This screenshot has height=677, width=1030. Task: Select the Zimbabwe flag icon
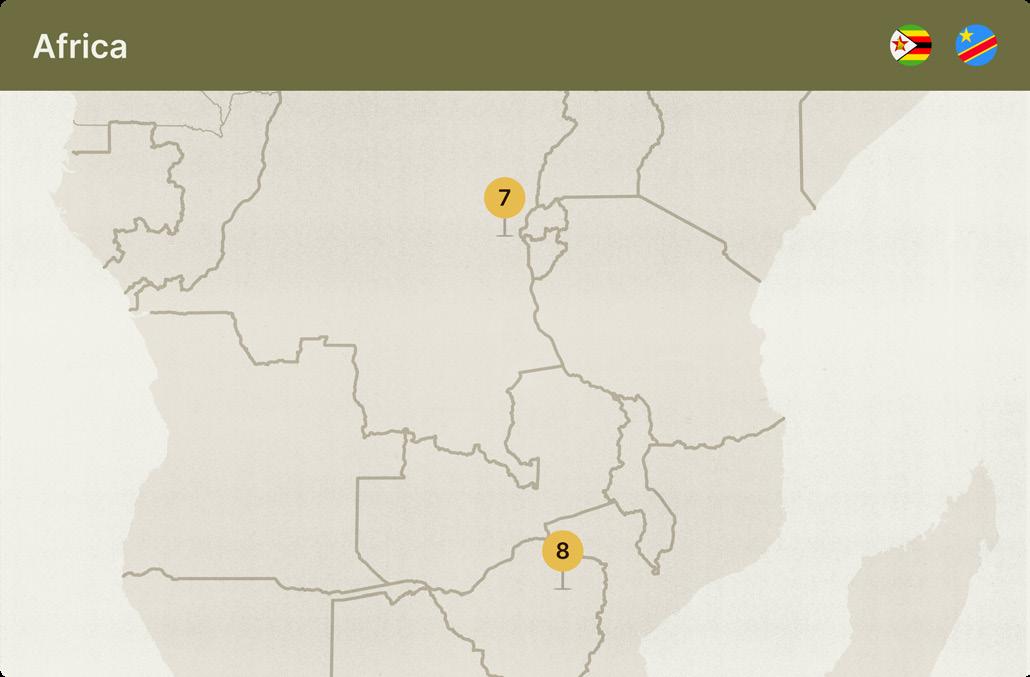(x=911, y=46)
